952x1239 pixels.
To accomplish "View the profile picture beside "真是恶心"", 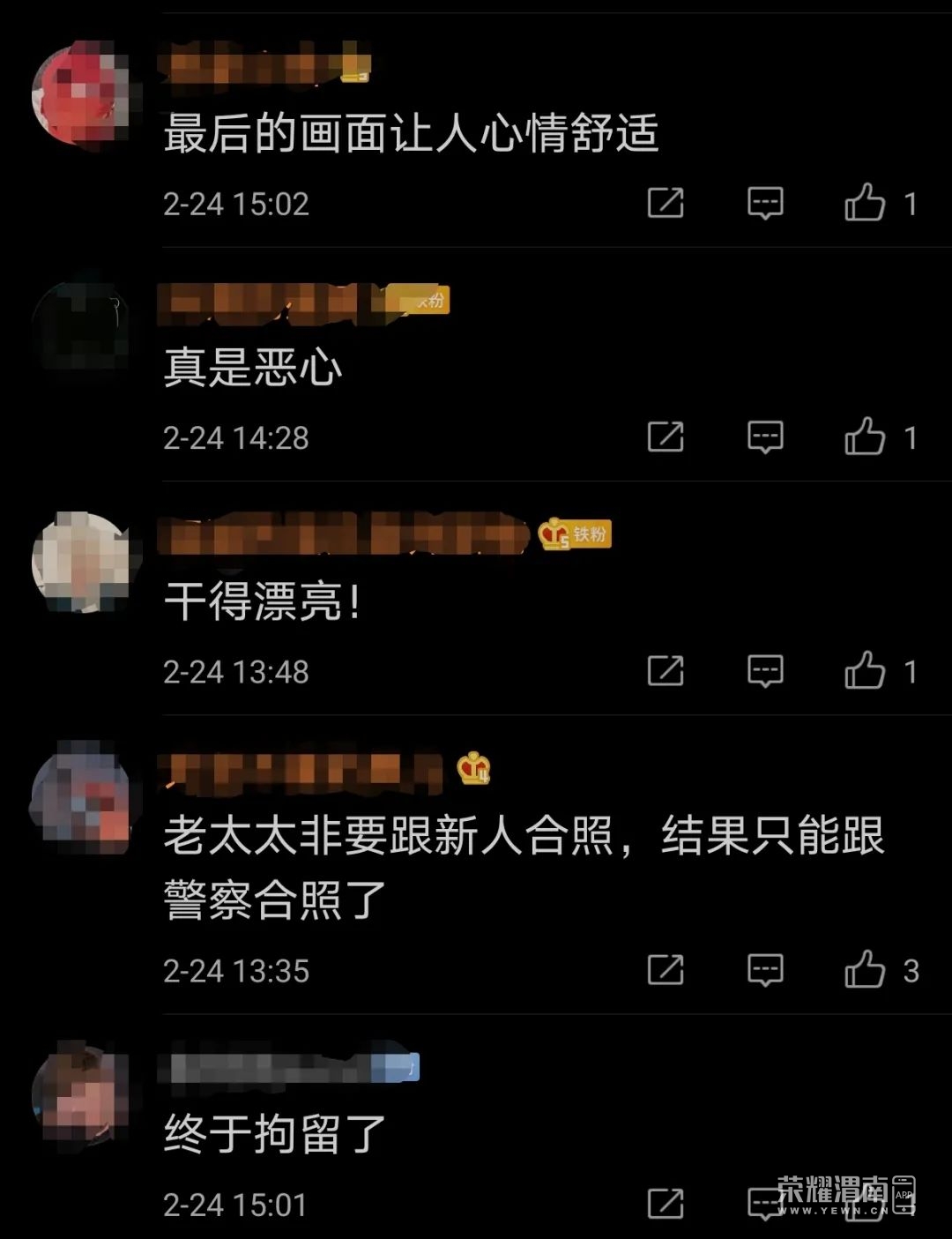I will (80, 327).
